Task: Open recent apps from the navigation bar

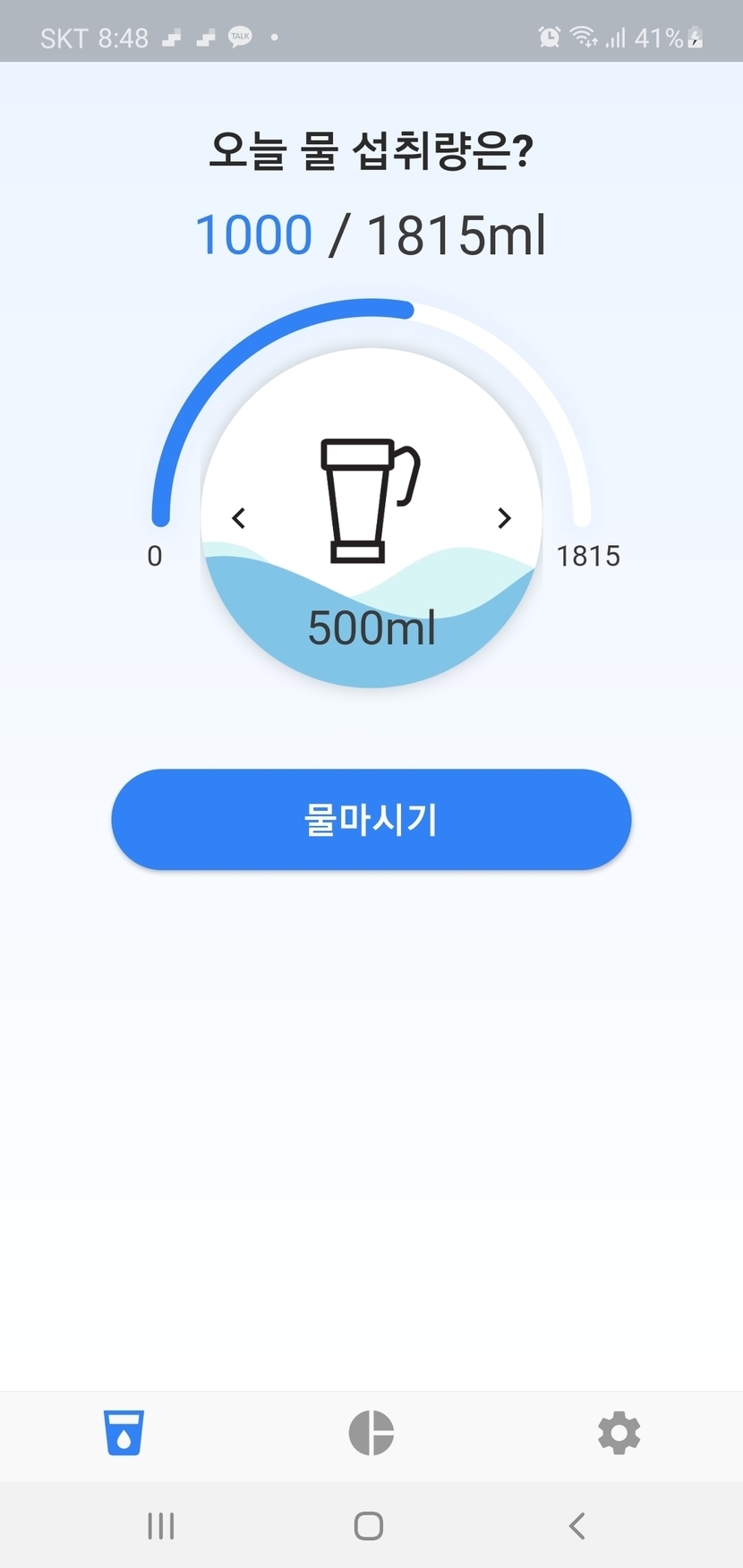Action: [161, 1526]
